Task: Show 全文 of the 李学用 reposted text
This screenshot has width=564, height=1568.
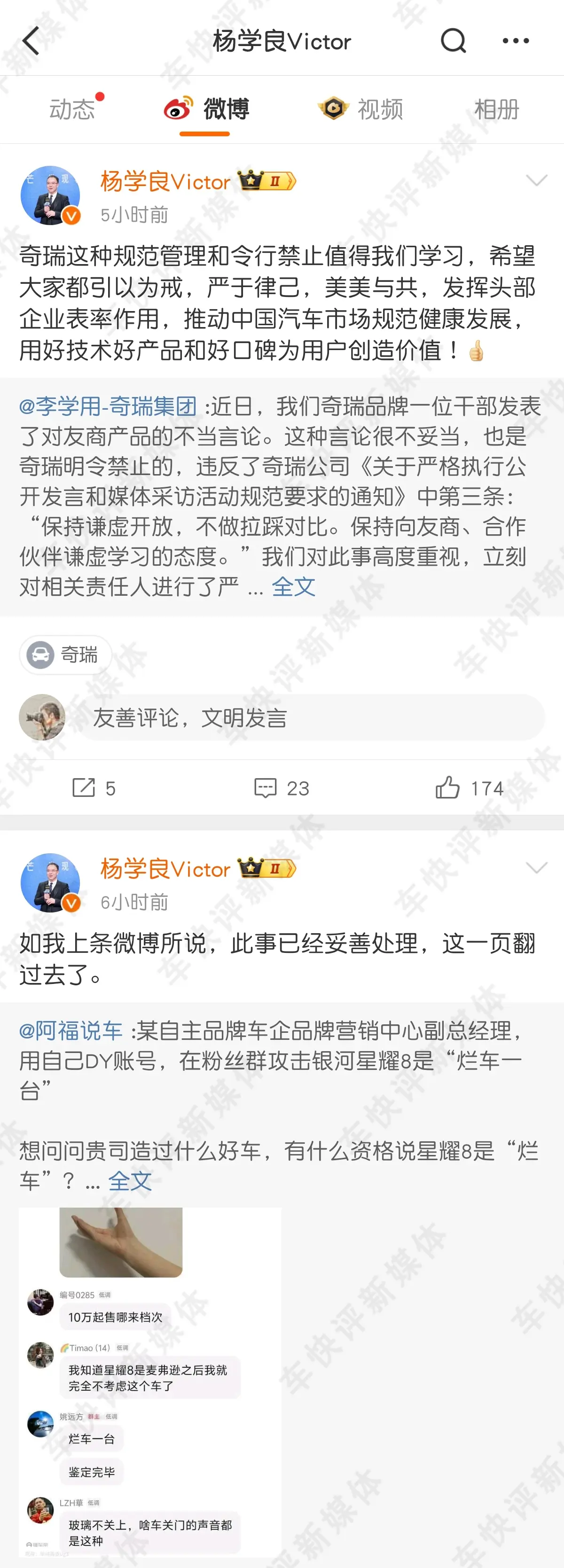Action: [294, 587]
